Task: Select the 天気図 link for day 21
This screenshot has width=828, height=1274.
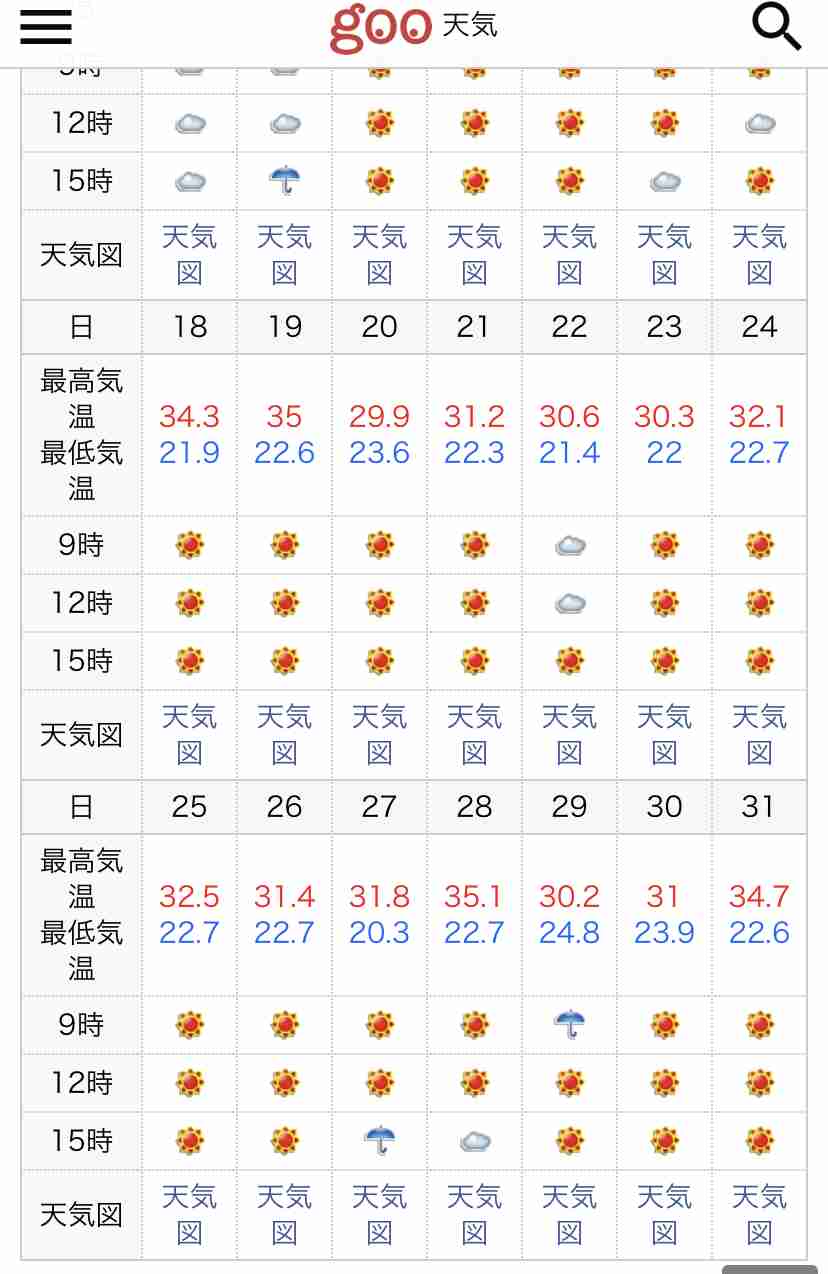Action: pos(474,735)
